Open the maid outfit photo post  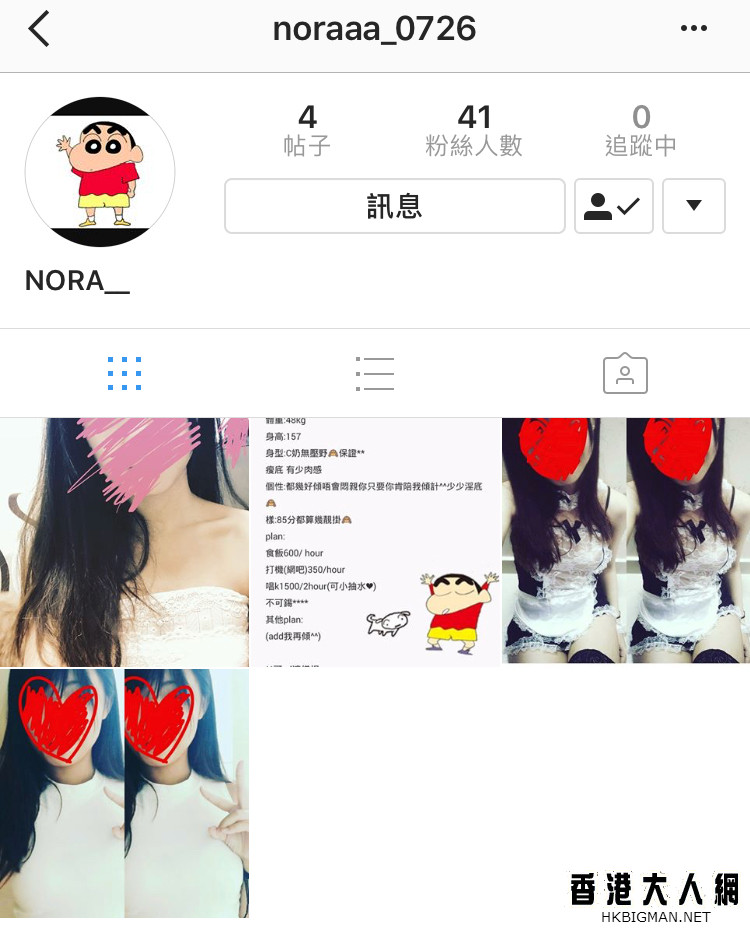pos(626,542)
